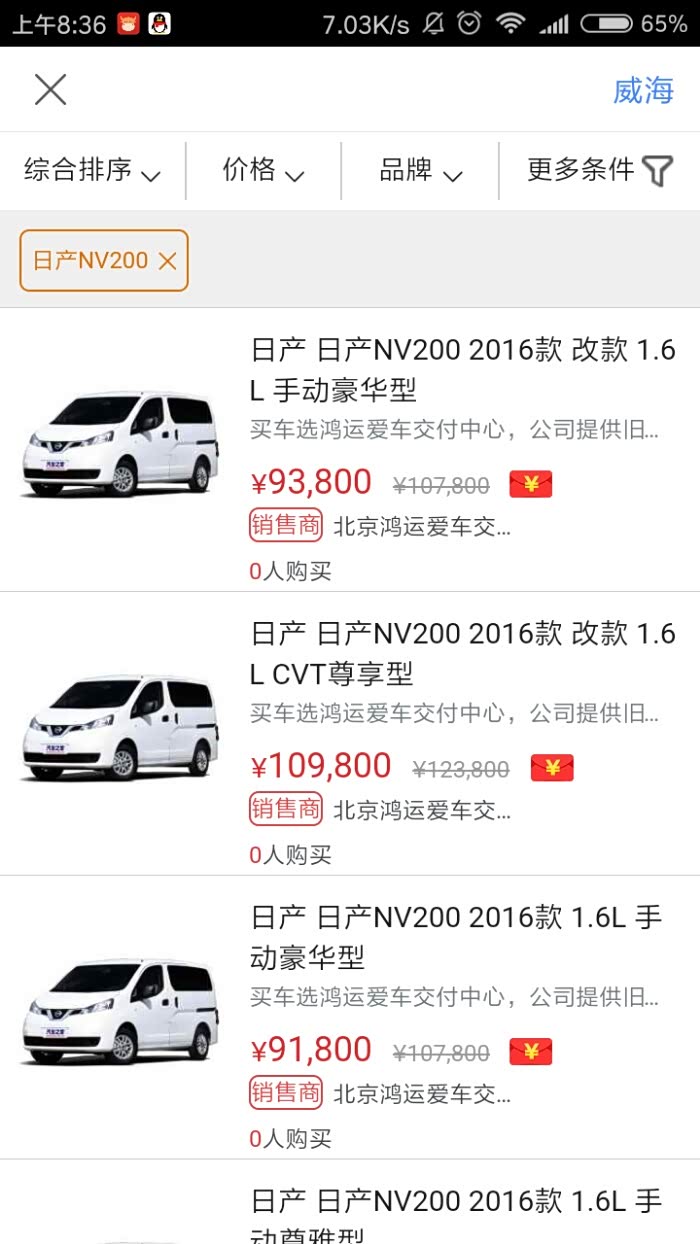Open the 品牌 filter dropdown
This screenshot has height=1244, width=700.
click(420, 171)
